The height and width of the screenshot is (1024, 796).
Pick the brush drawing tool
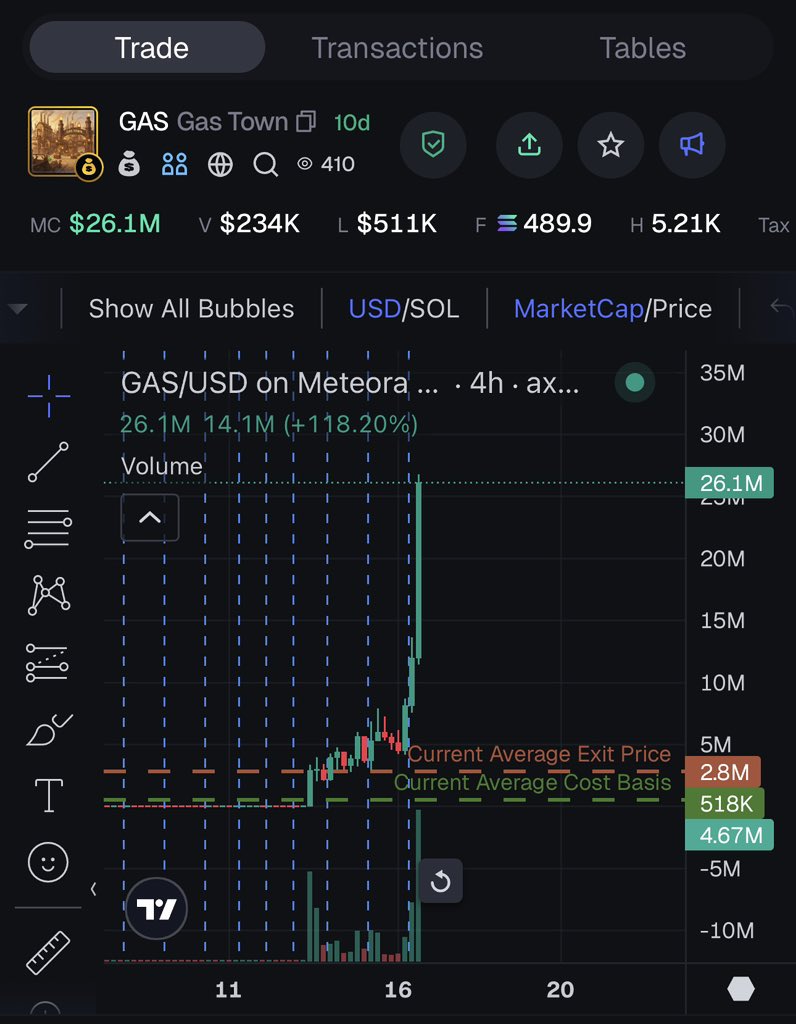click(48, 730)
